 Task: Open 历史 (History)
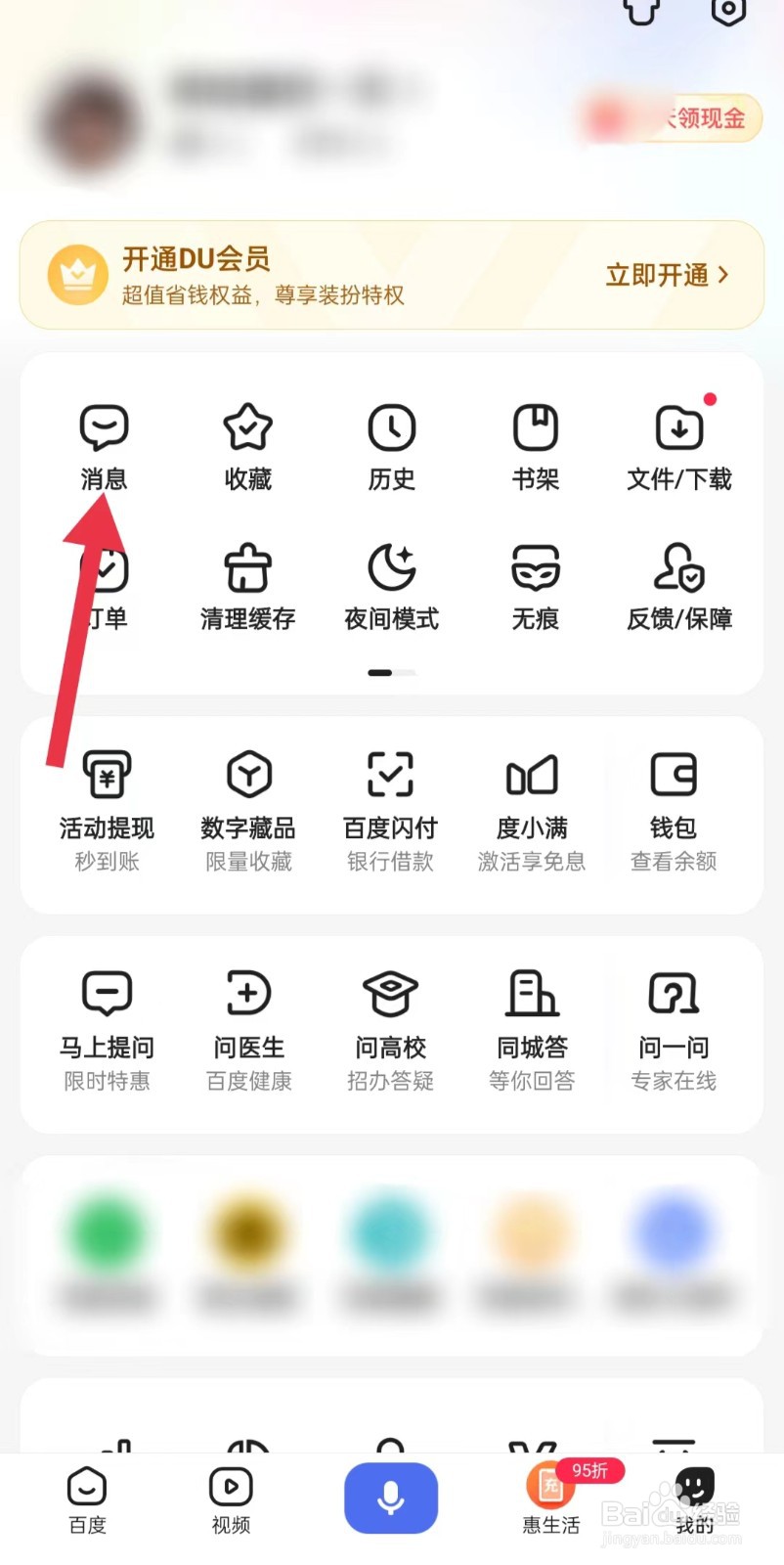[390, 445]
